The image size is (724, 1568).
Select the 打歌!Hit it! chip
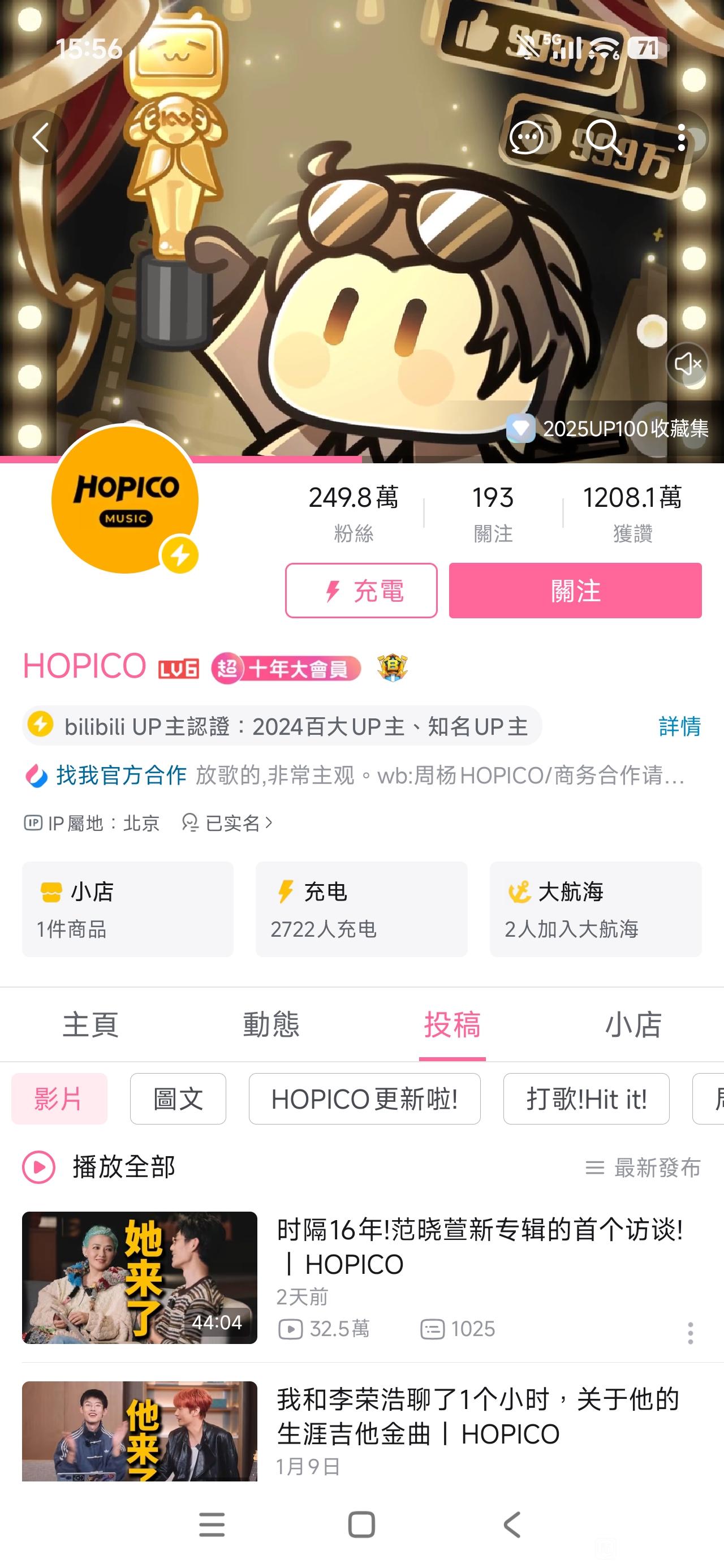[587, 1099]
